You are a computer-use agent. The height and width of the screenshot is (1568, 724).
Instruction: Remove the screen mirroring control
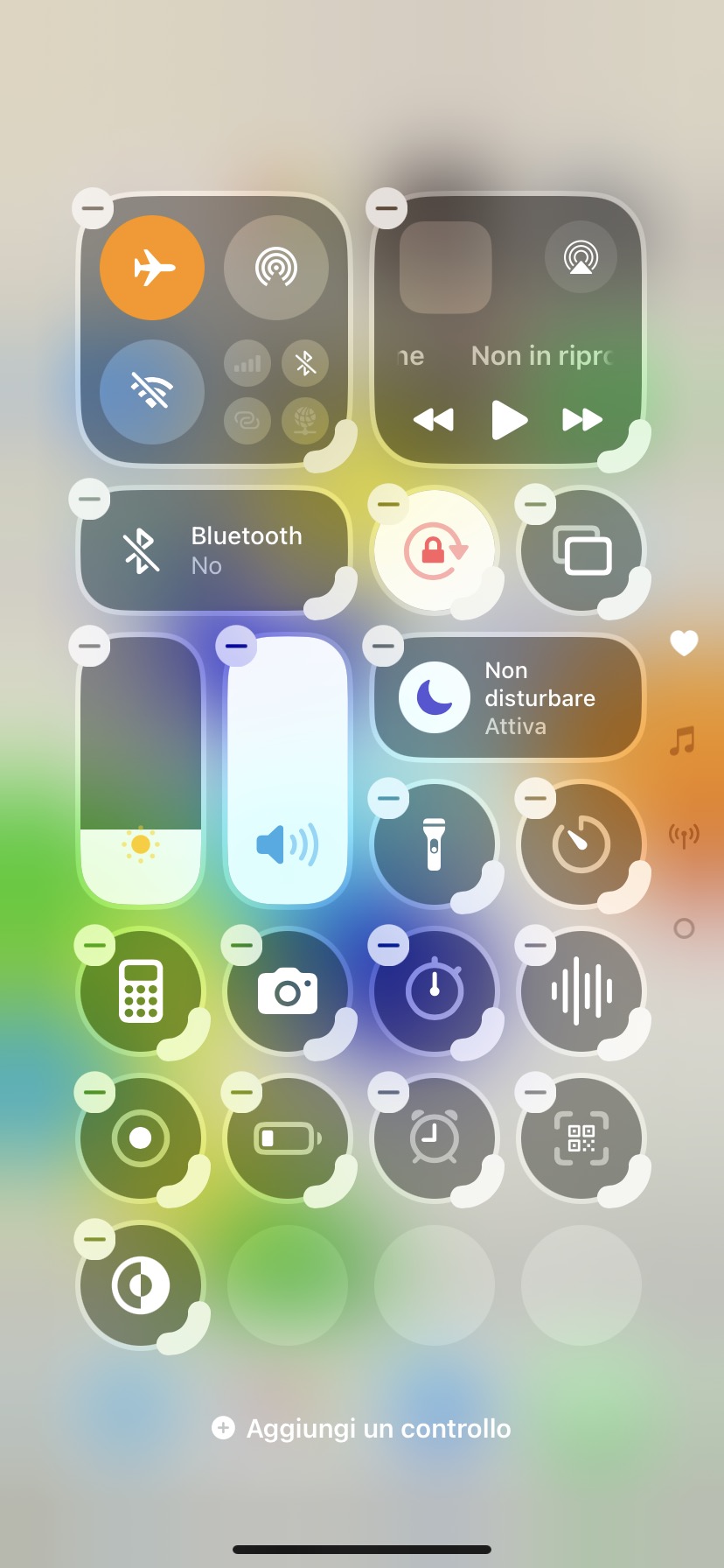point(535,503)
